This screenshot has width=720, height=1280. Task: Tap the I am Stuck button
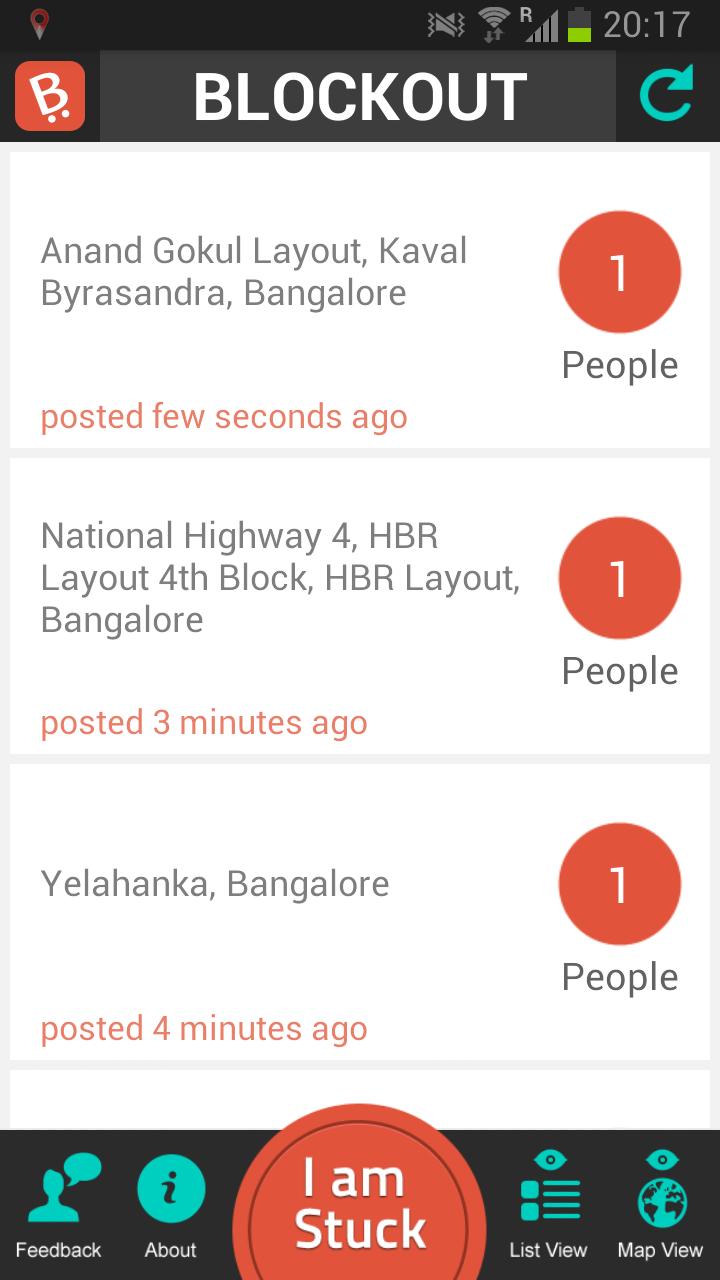360,1205
